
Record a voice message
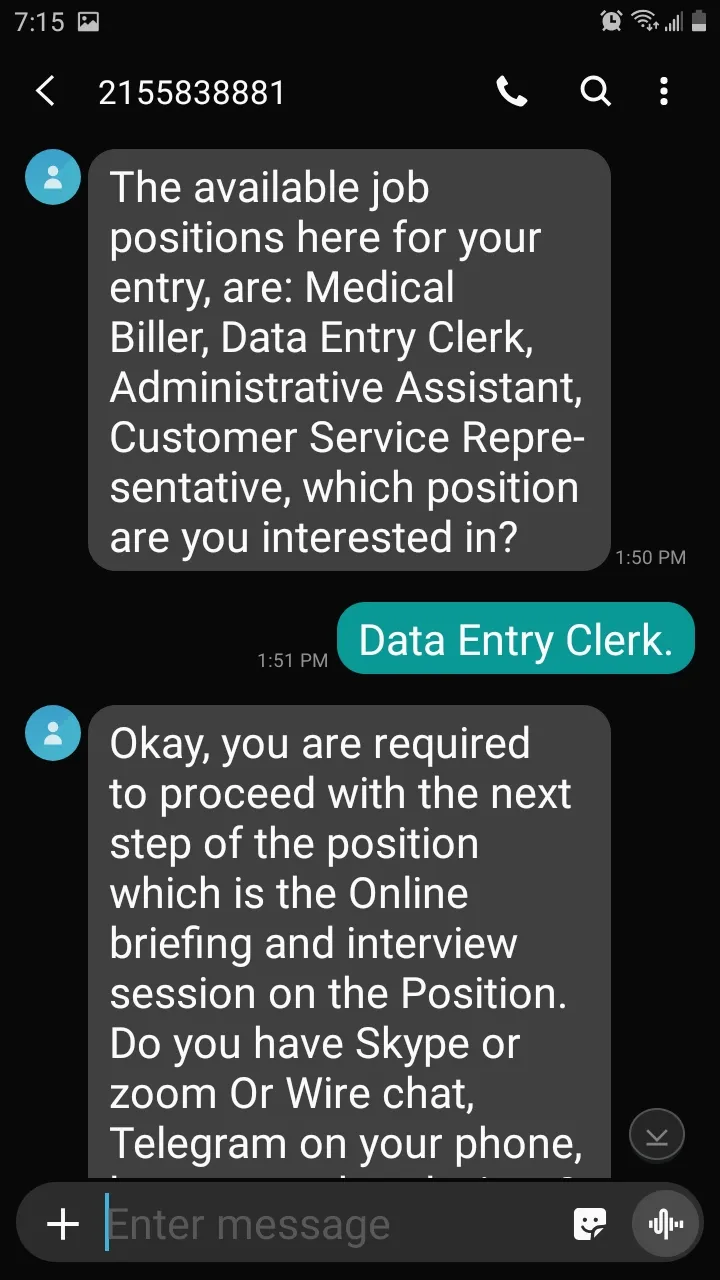(x=665, y=1224)
